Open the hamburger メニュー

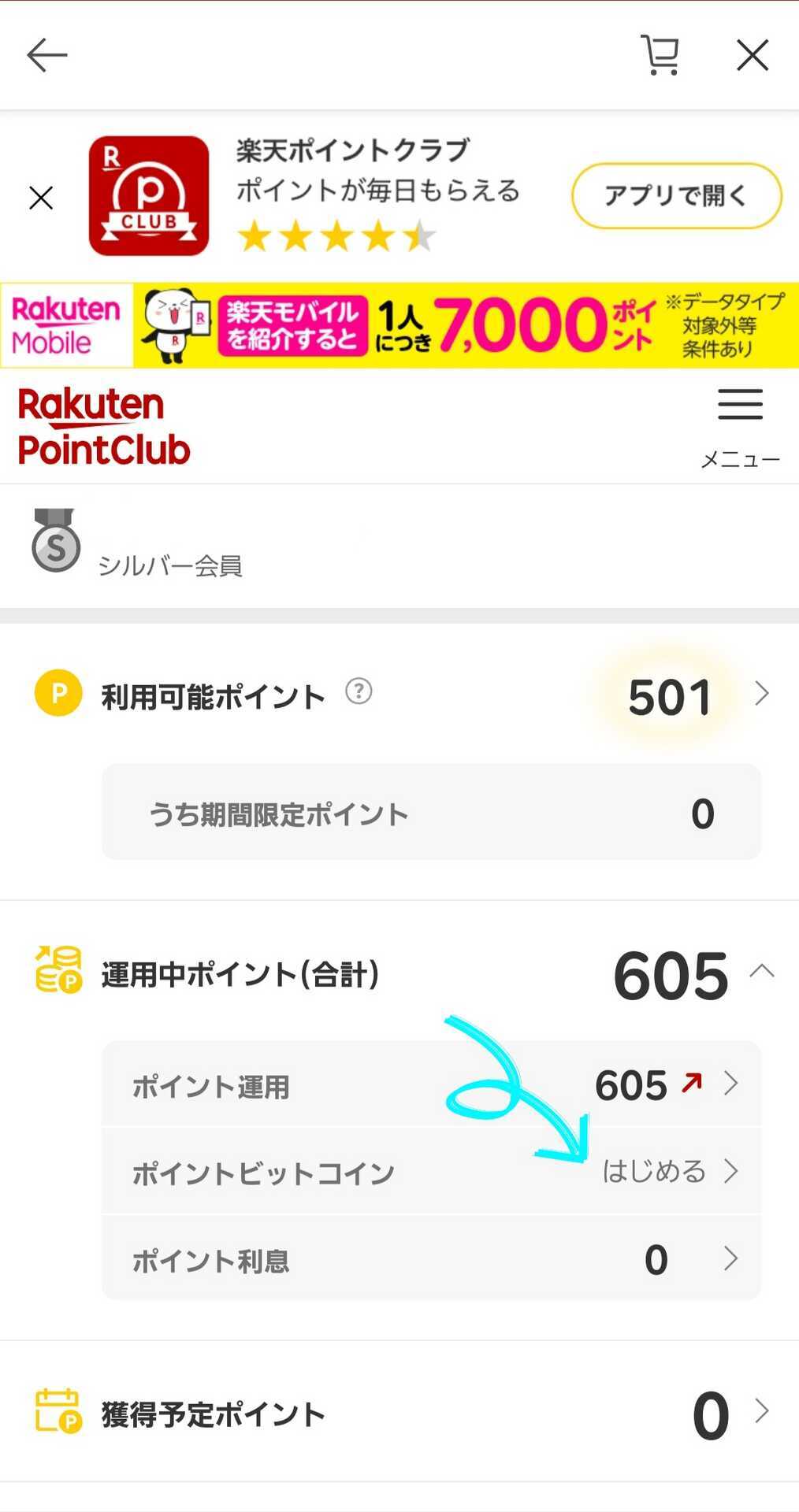(739, 404)
